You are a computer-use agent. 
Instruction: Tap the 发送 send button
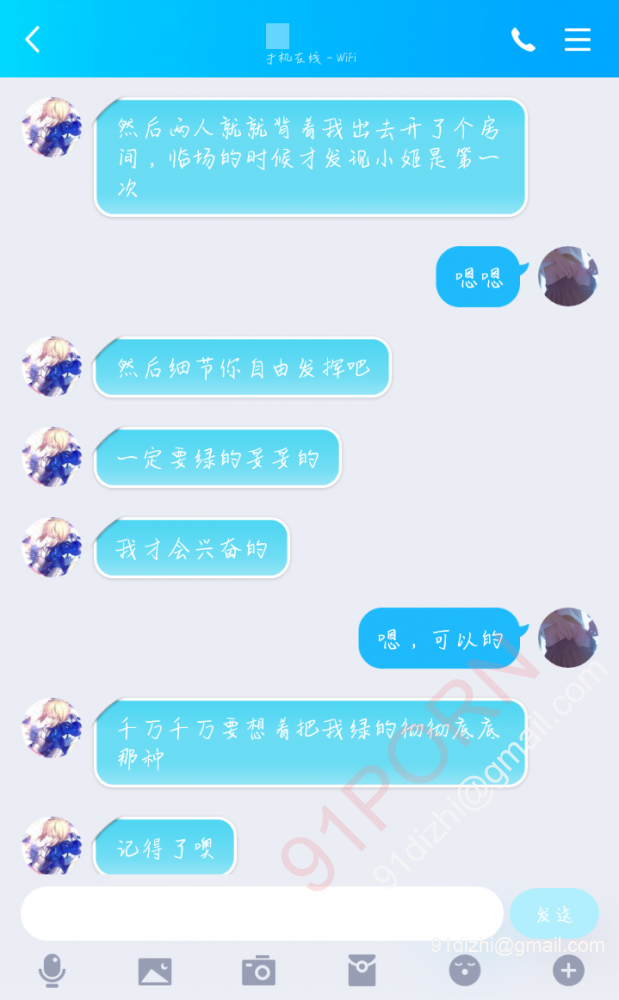click(554, 914)
